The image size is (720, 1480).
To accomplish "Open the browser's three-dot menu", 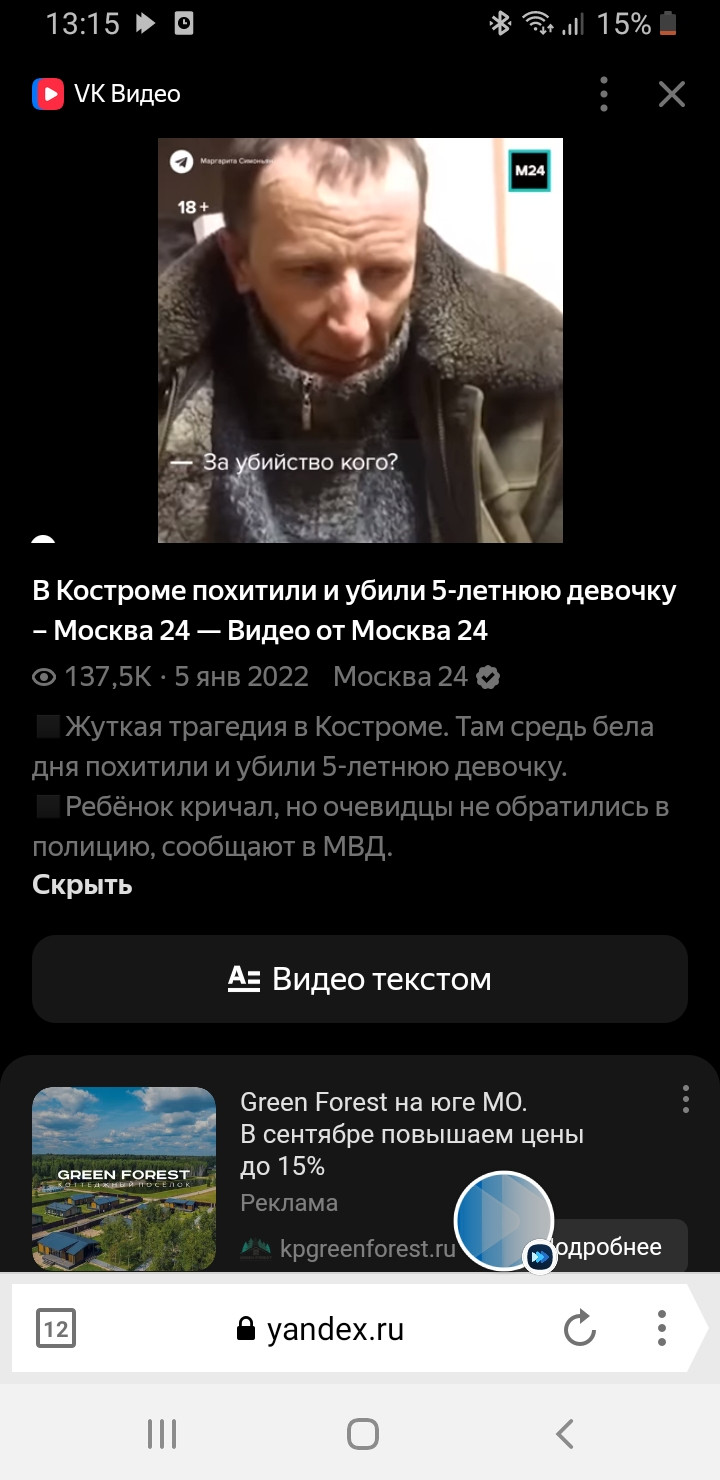I will click(661, 1329).
